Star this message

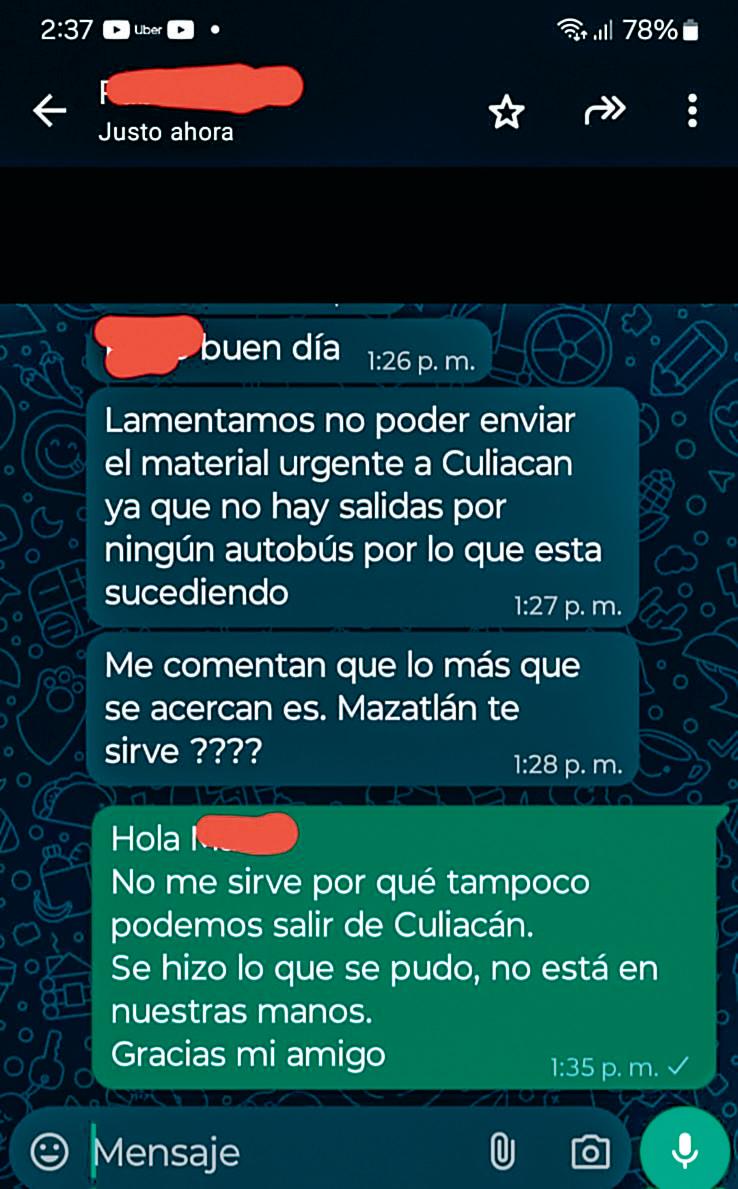tap(506, 113)
